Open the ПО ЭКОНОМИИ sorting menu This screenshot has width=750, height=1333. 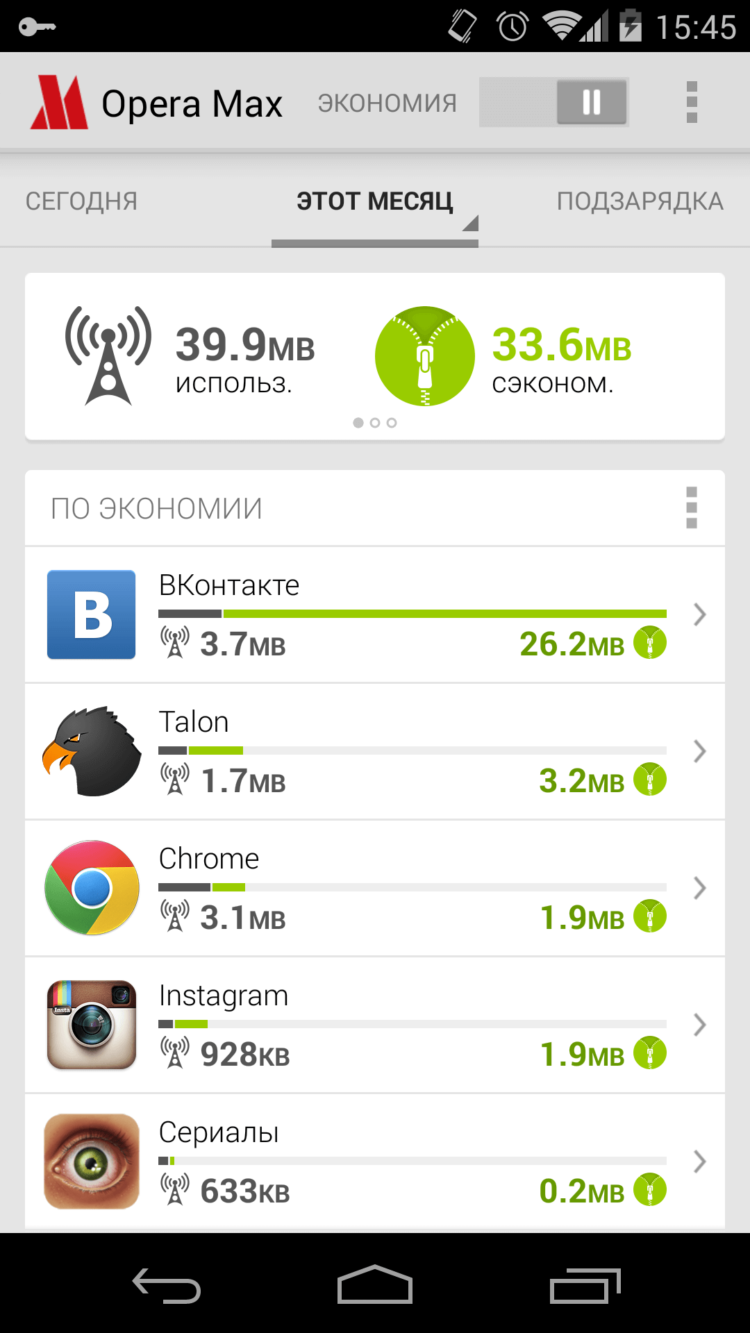pos(691,508)
